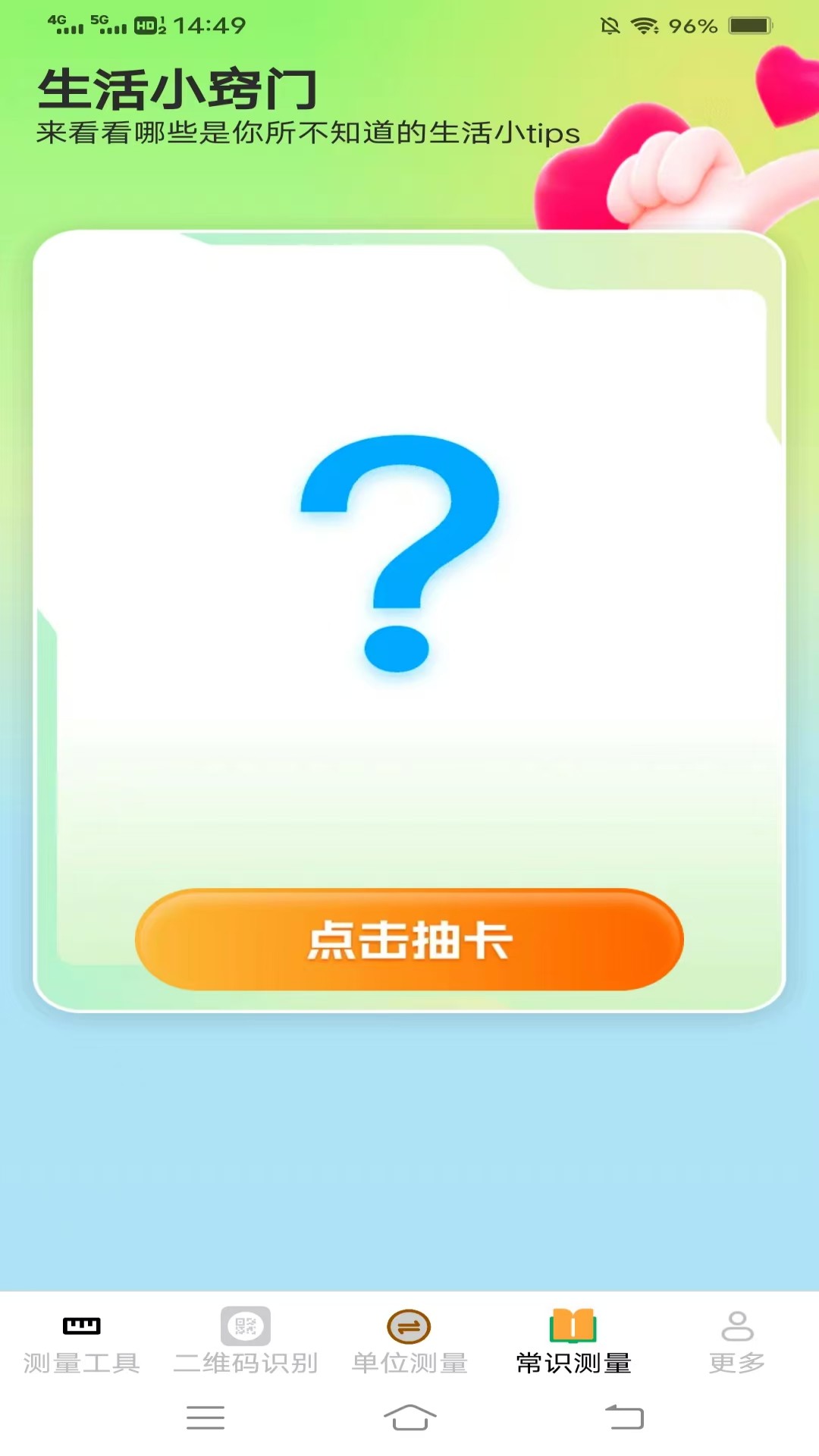Tap the question mark card
819x1456 pixels.
point(400,554)
